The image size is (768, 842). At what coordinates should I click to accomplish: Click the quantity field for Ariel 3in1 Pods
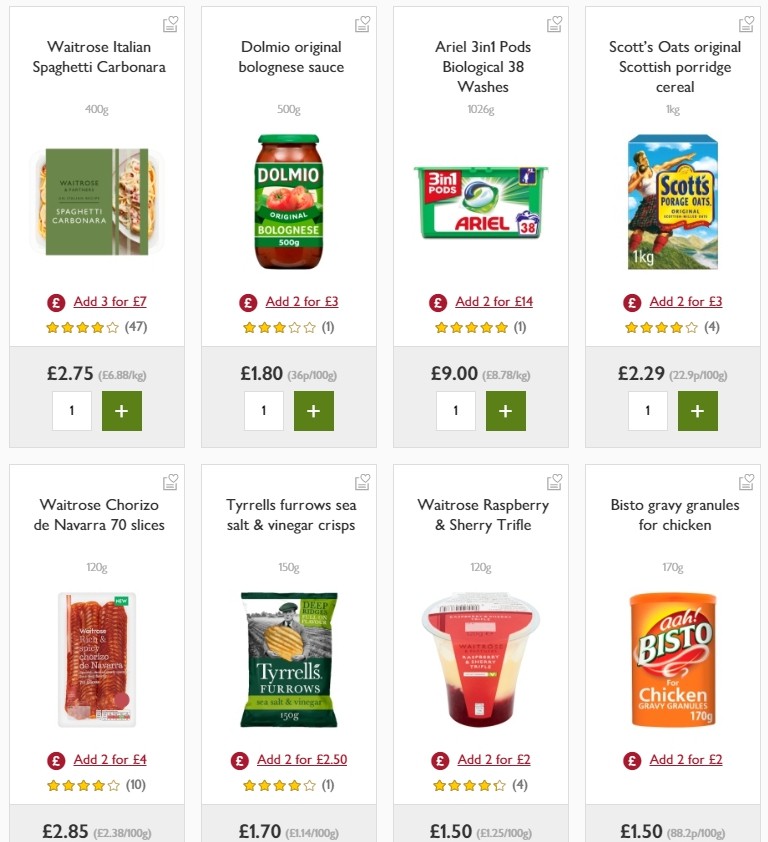(456, 410)
